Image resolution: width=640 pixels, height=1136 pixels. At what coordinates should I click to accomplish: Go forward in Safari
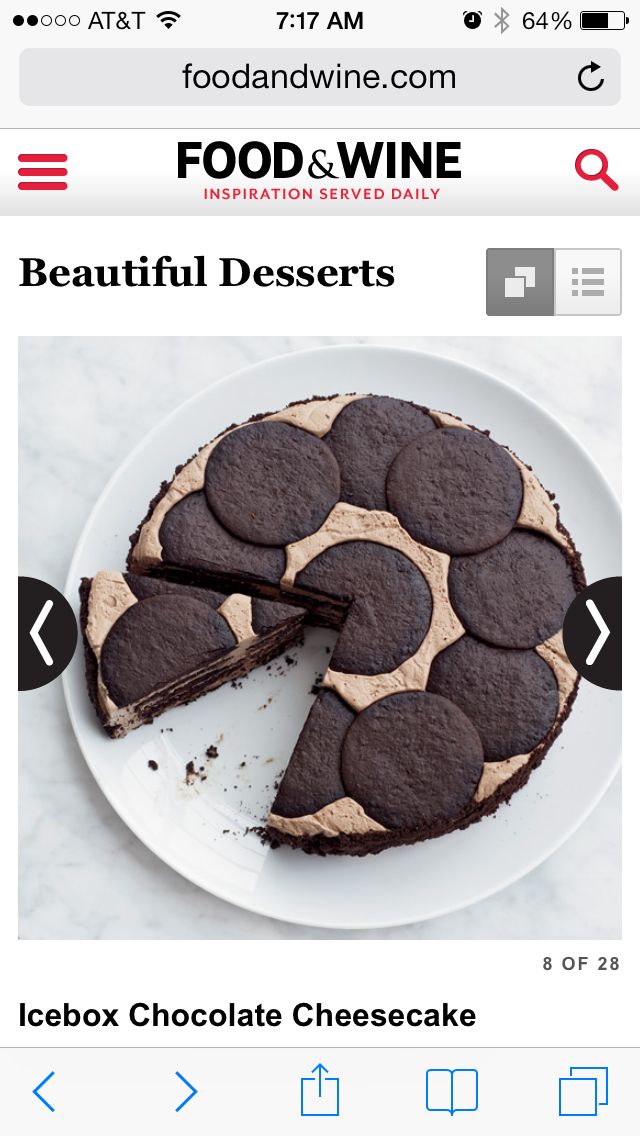click(x=186, y=1091)
